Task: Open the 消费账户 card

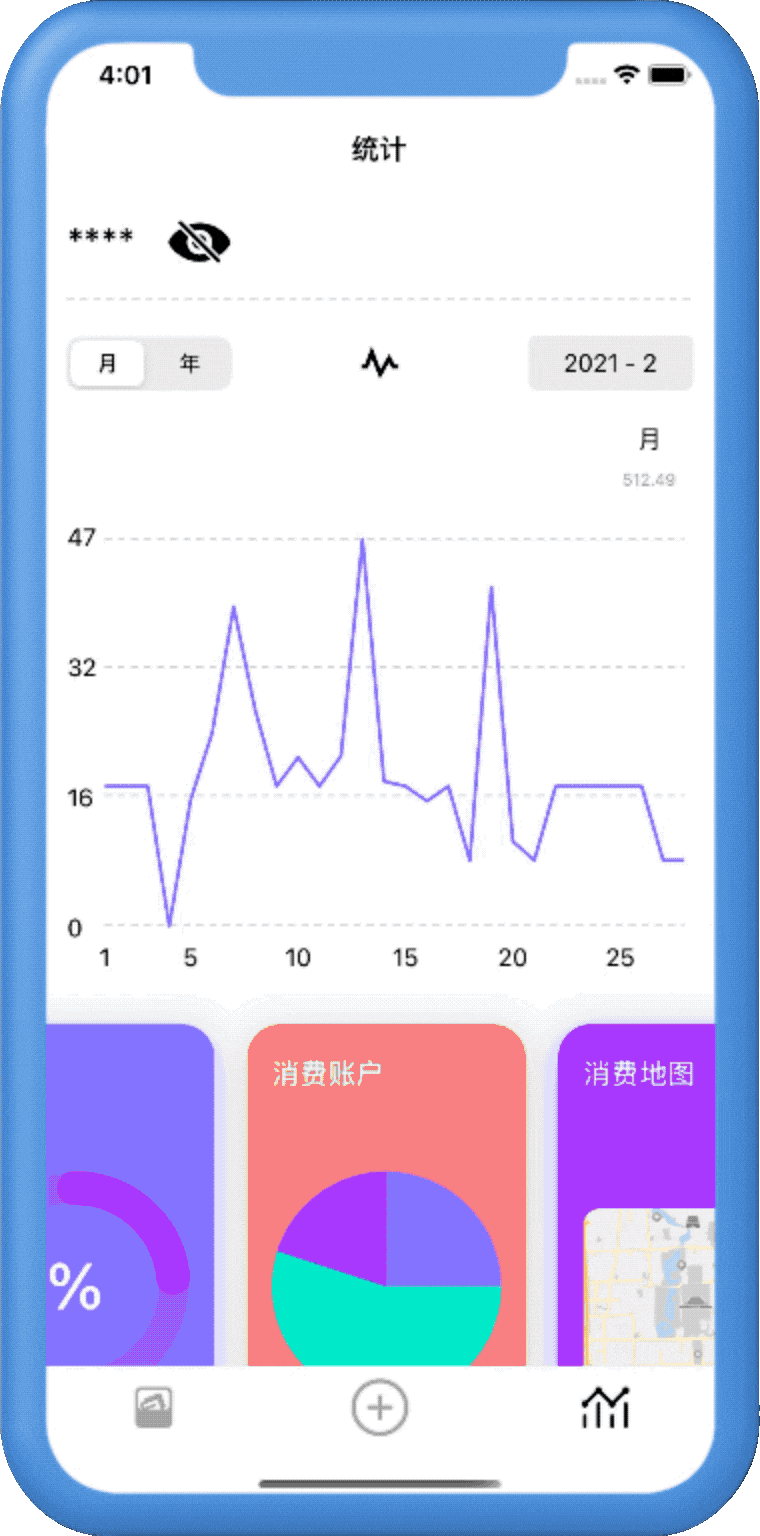Action: (387, 1195)
